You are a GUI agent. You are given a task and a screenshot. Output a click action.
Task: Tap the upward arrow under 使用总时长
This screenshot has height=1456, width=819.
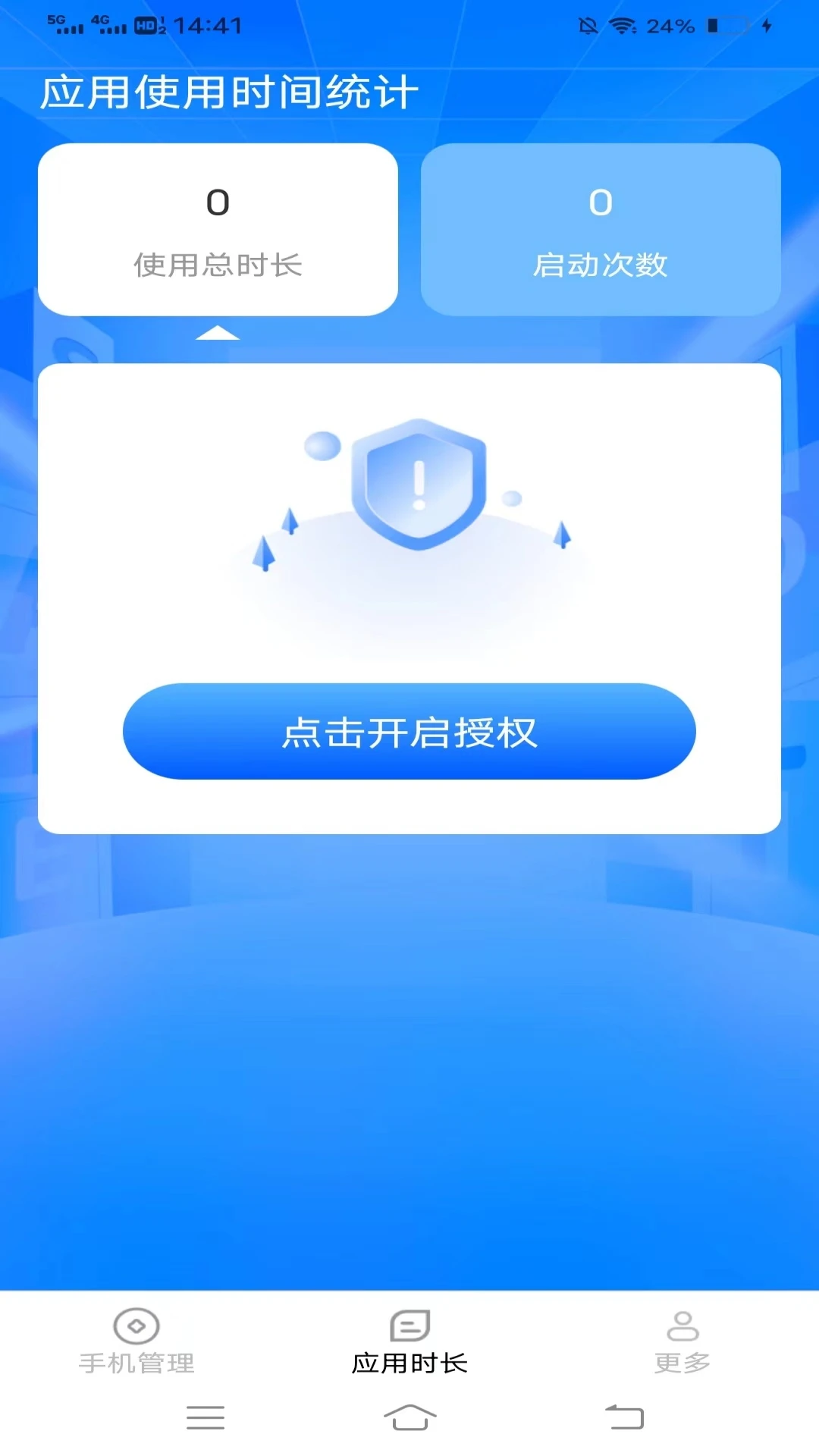coord(218,332)
